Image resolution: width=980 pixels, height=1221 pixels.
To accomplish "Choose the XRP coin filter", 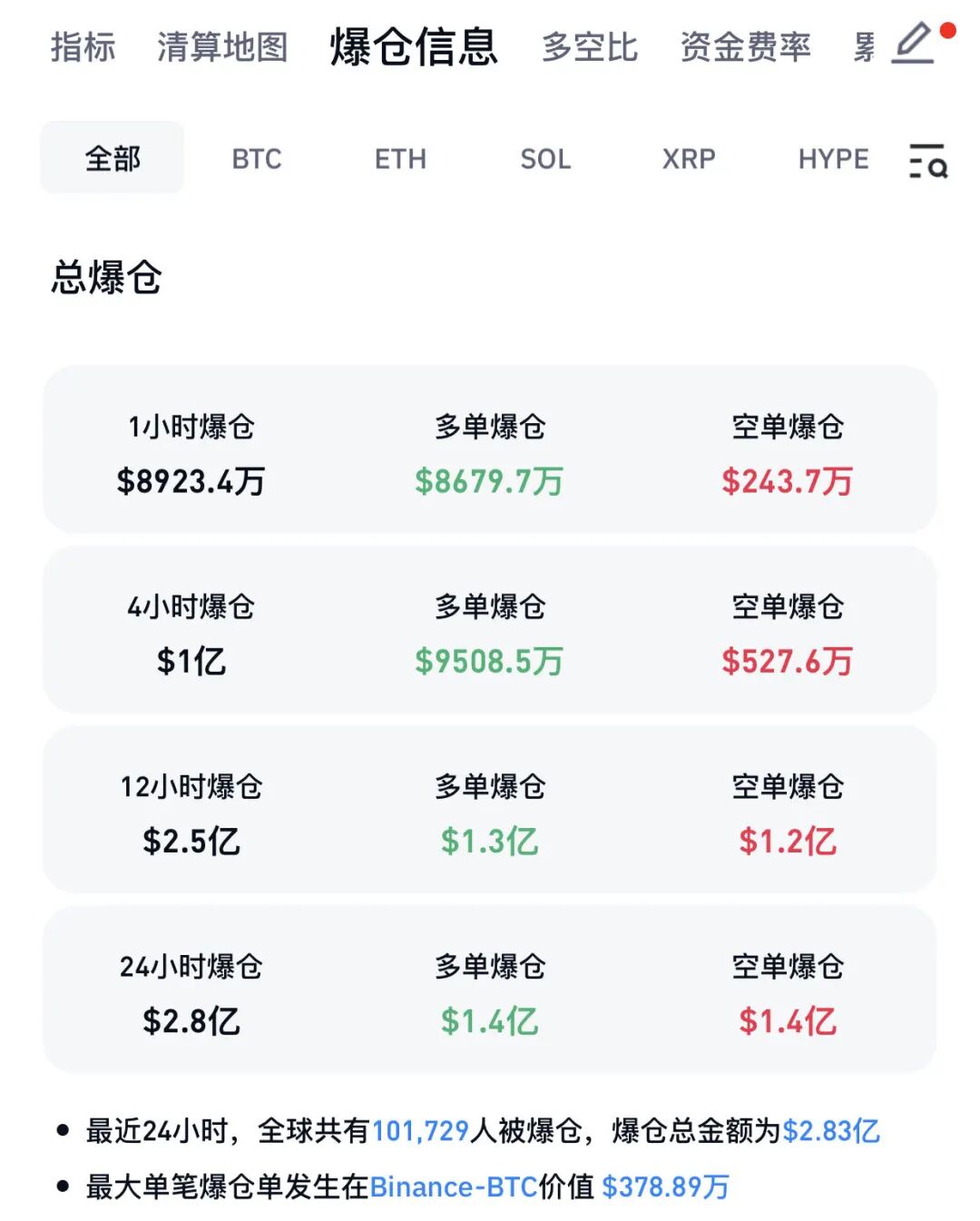I will 690,159.
